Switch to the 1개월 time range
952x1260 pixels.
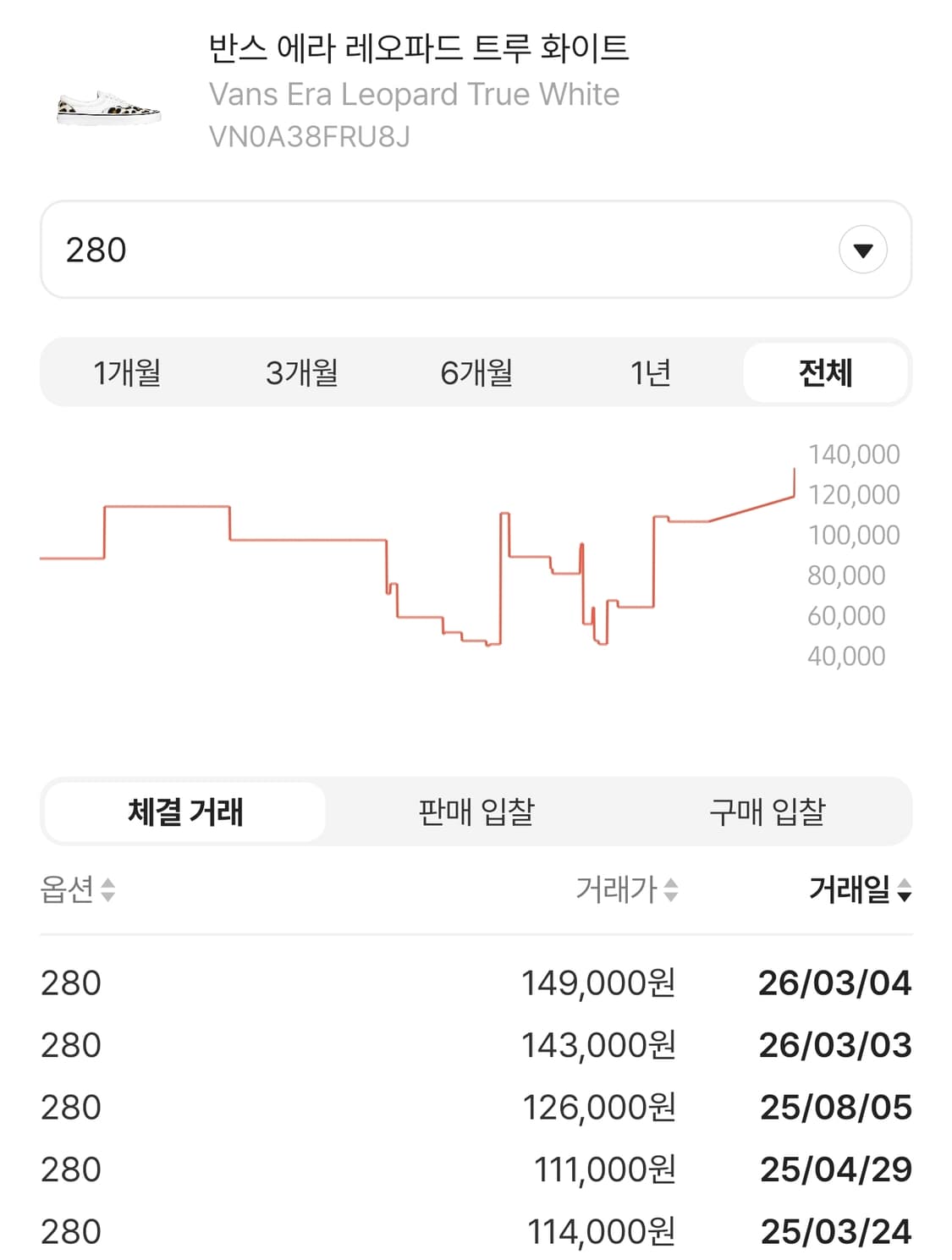(x=127, y=372)
